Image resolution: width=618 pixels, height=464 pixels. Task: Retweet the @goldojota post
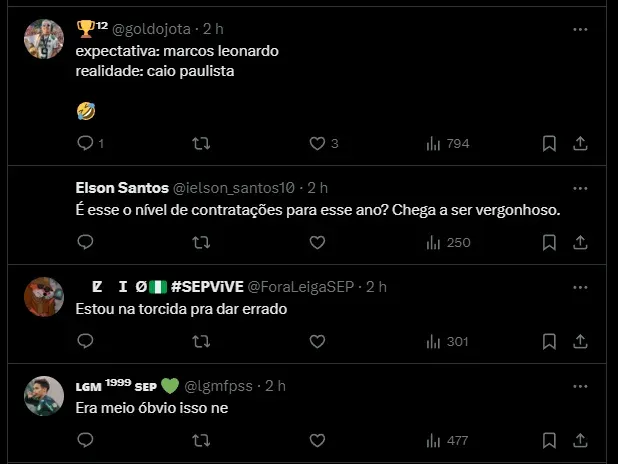coord(201,144)
